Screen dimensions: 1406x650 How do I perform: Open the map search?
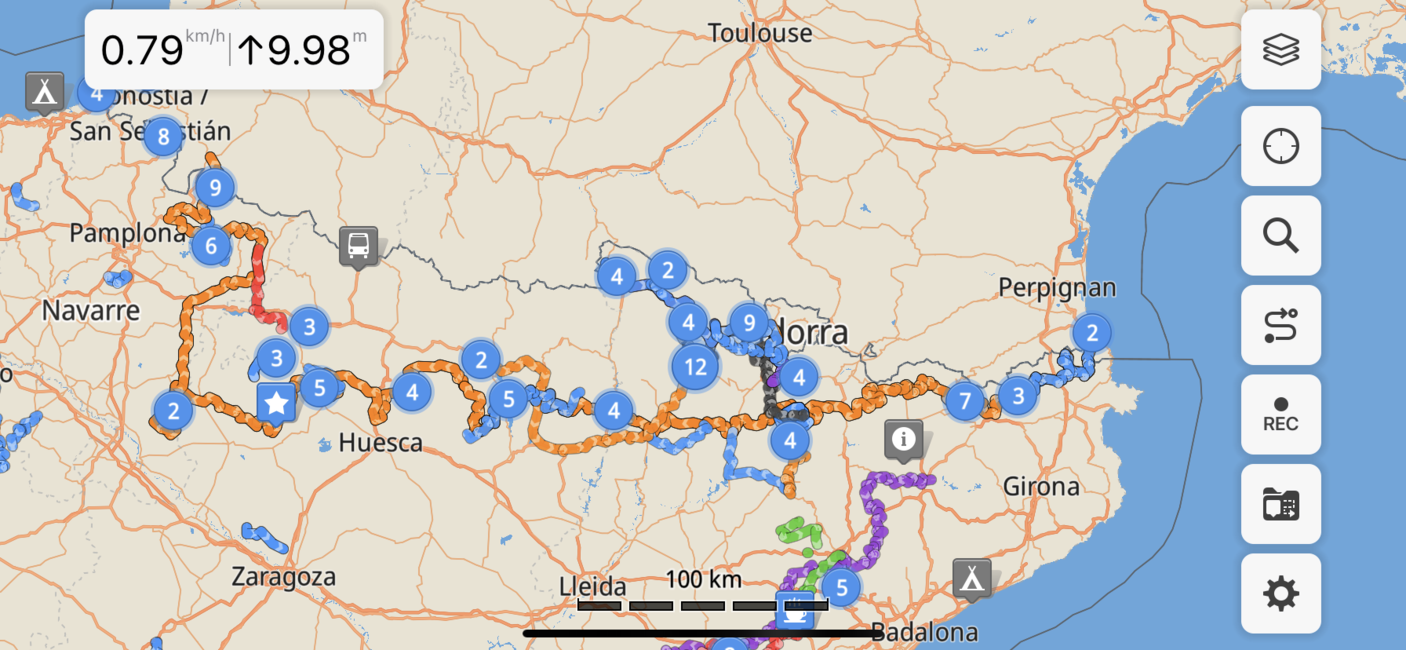1280,236
